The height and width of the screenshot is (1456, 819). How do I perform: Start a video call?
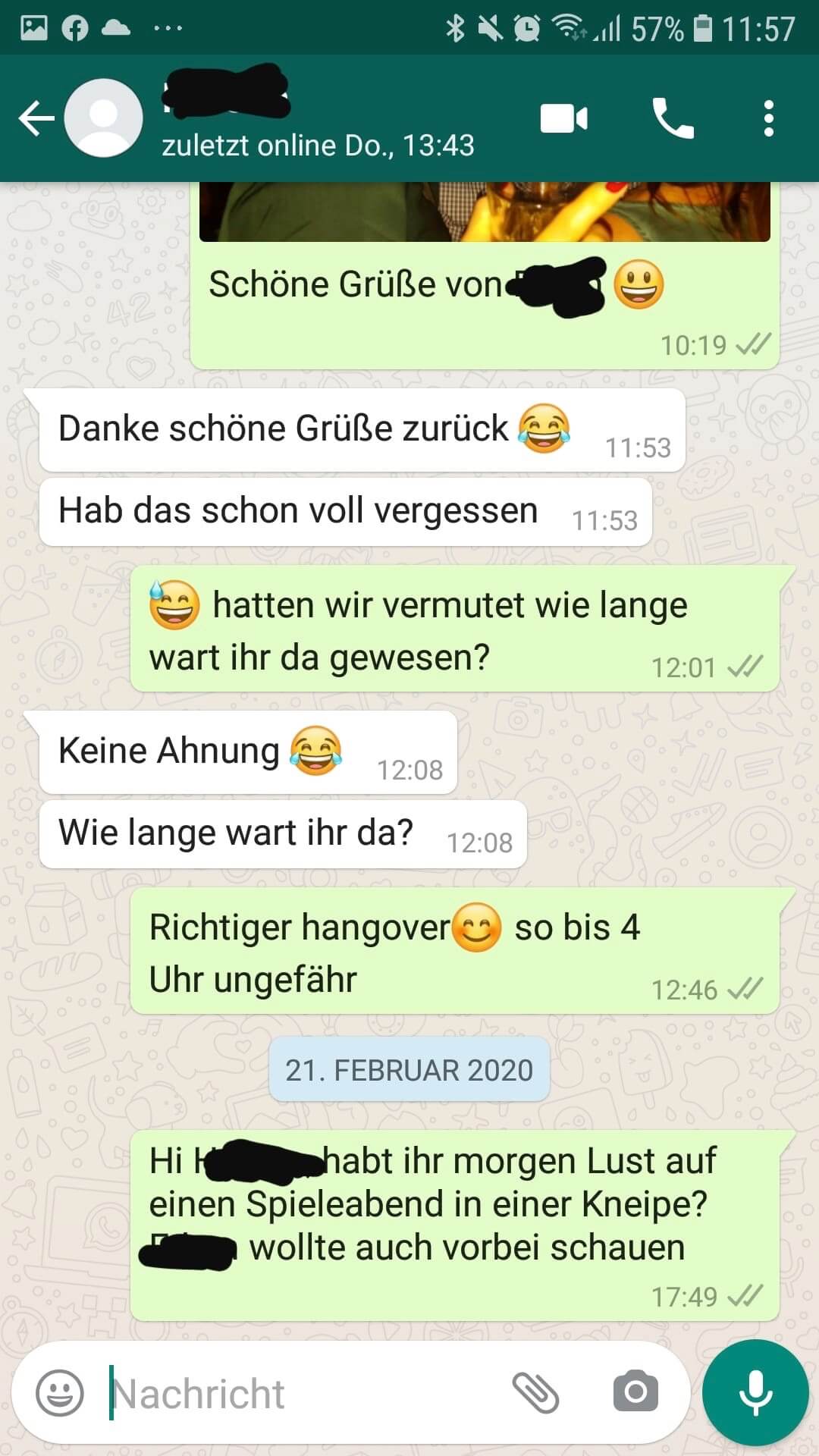pos(563,119)
